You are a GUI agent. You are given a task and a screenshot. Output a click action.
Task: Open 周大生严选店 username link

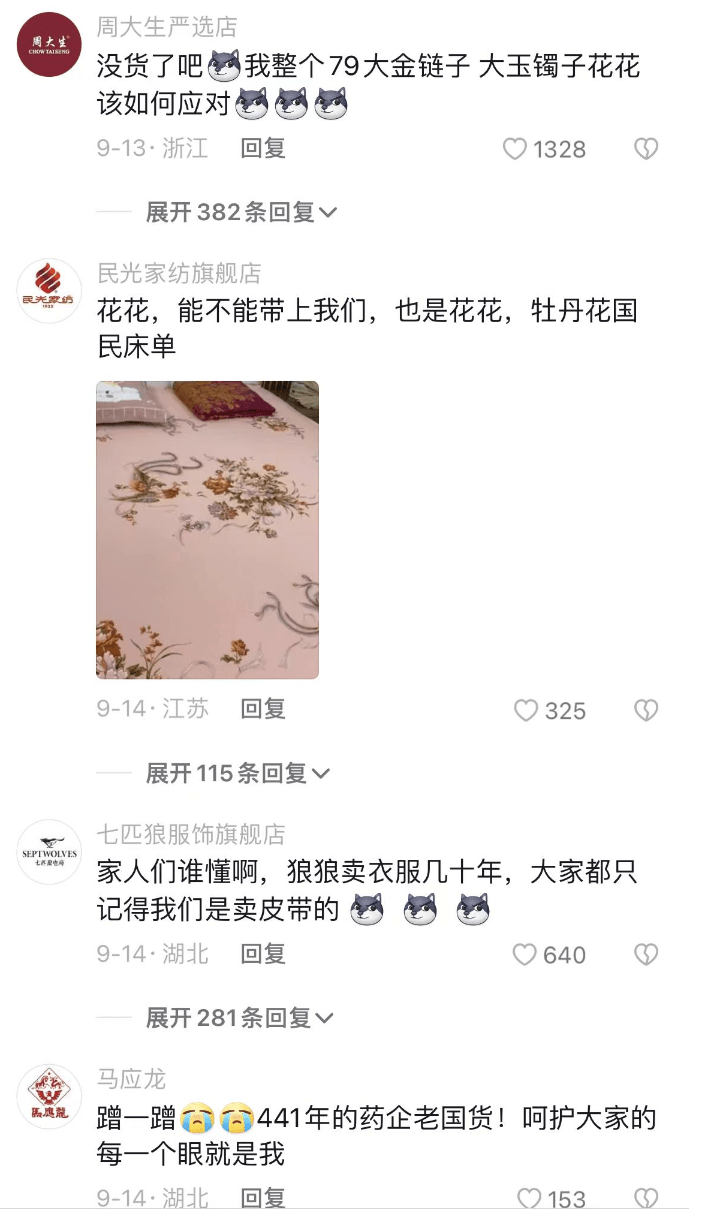point(167,27)
